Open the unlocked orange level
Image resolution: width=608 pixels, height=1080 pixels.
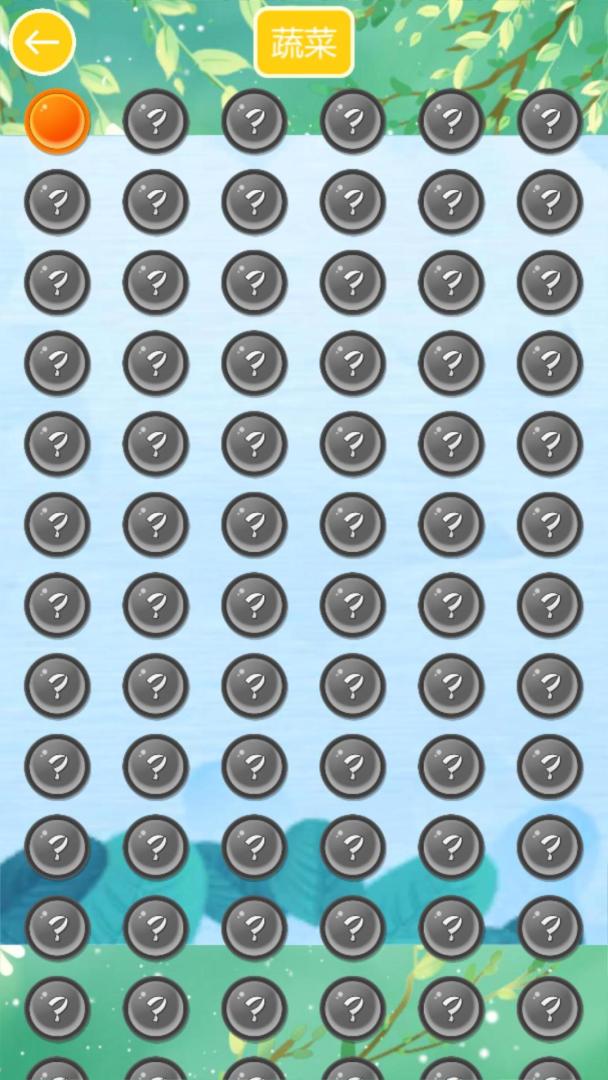point(57,121)
